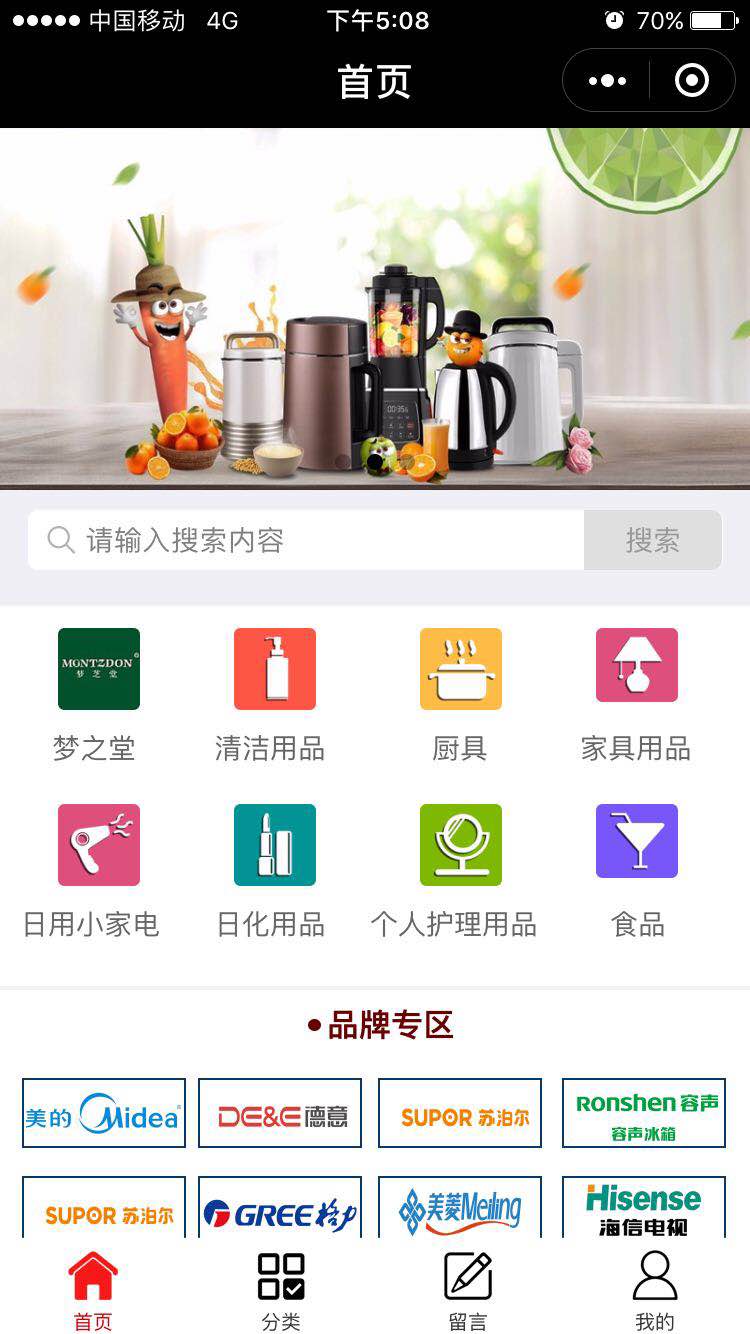
Task: Tap the appliance banner image
Action: [375, 310]
